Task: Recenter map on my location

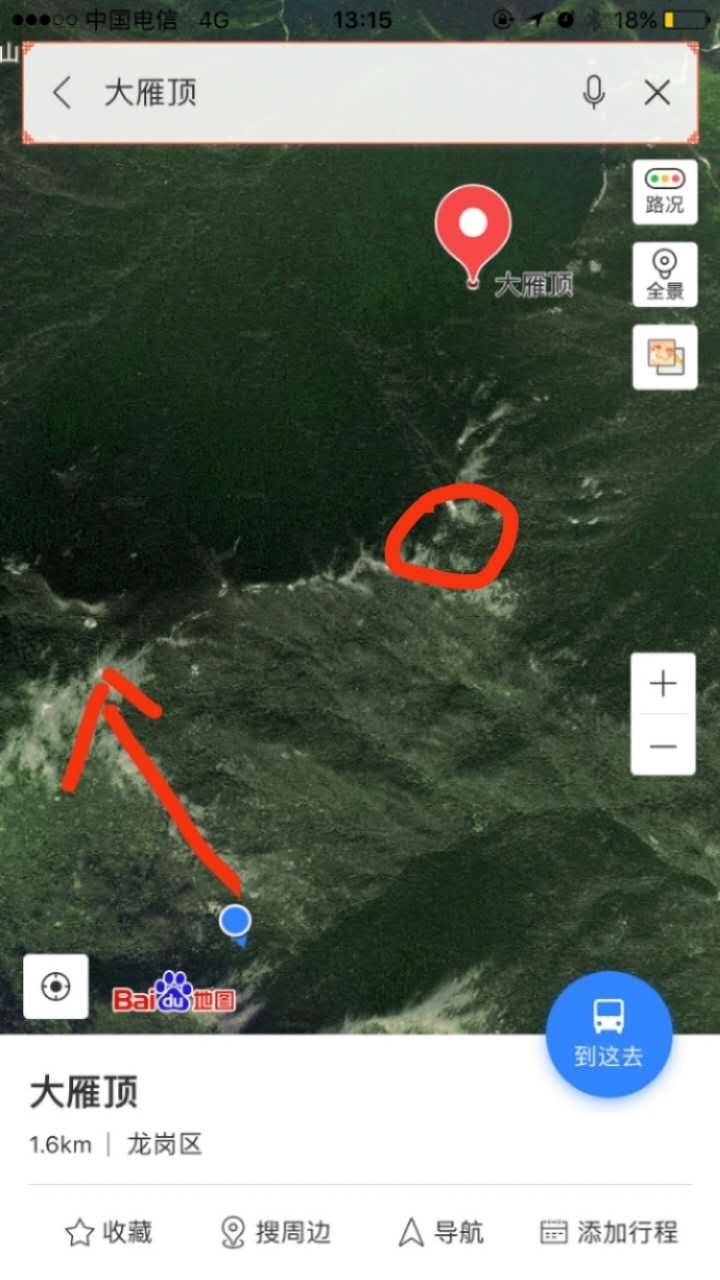Action: (x=56, y=987)
